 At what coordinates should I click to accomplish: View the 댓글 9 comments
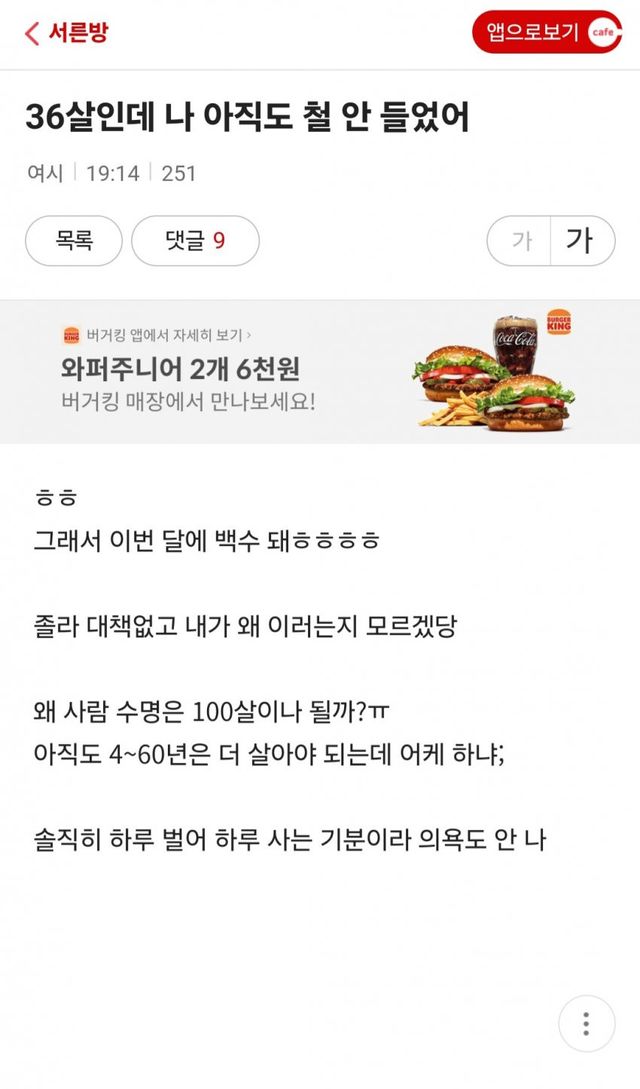[x=195, y=241]
